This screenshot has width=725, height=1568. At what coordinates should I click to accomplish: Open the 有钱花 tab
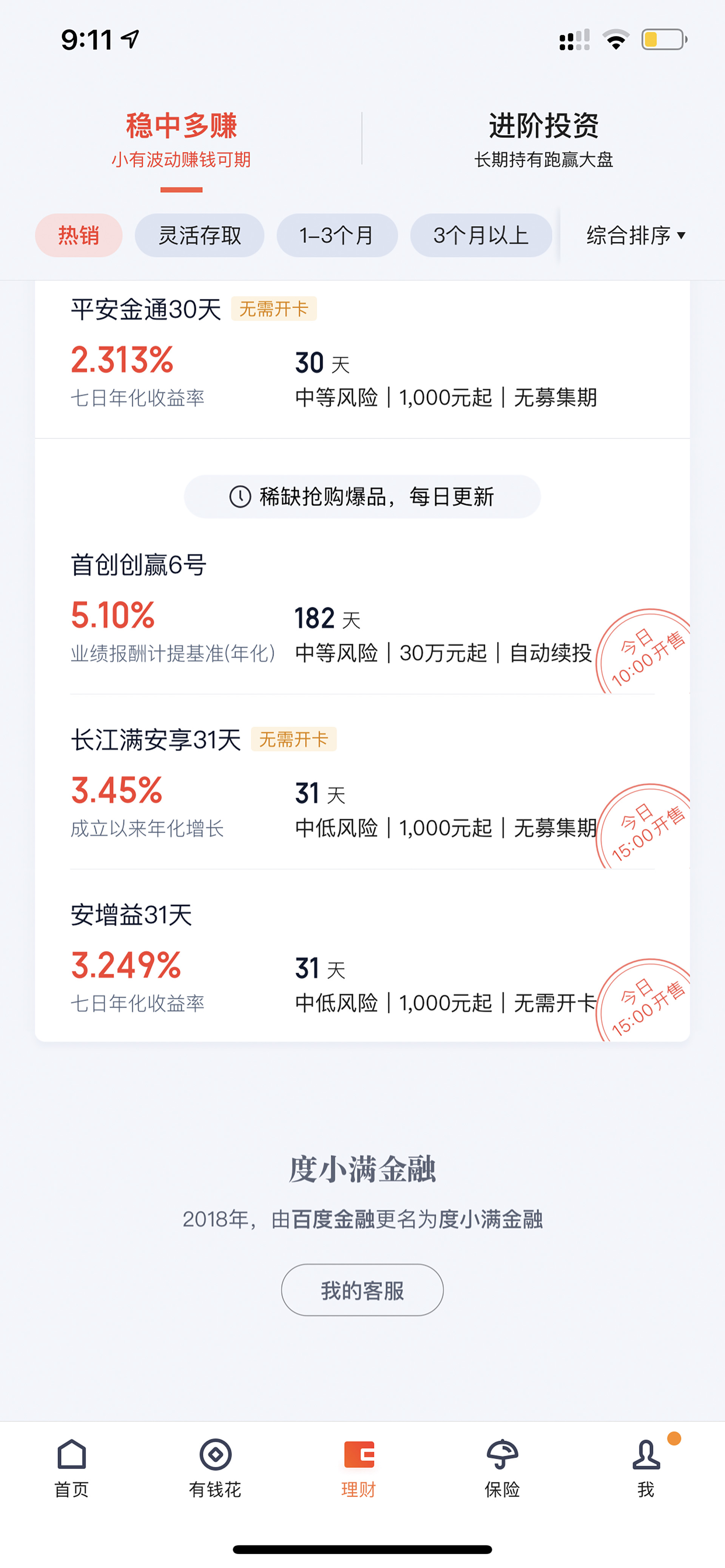click(x=215, y=1468)
